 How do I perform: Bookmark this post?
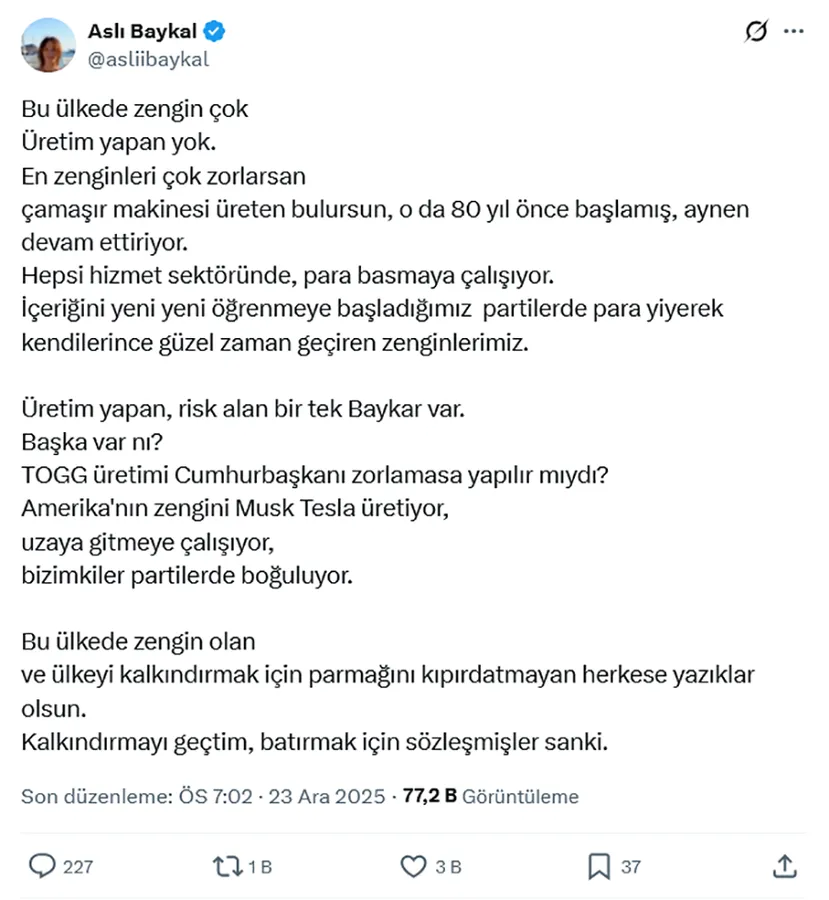tap(600, 866)
